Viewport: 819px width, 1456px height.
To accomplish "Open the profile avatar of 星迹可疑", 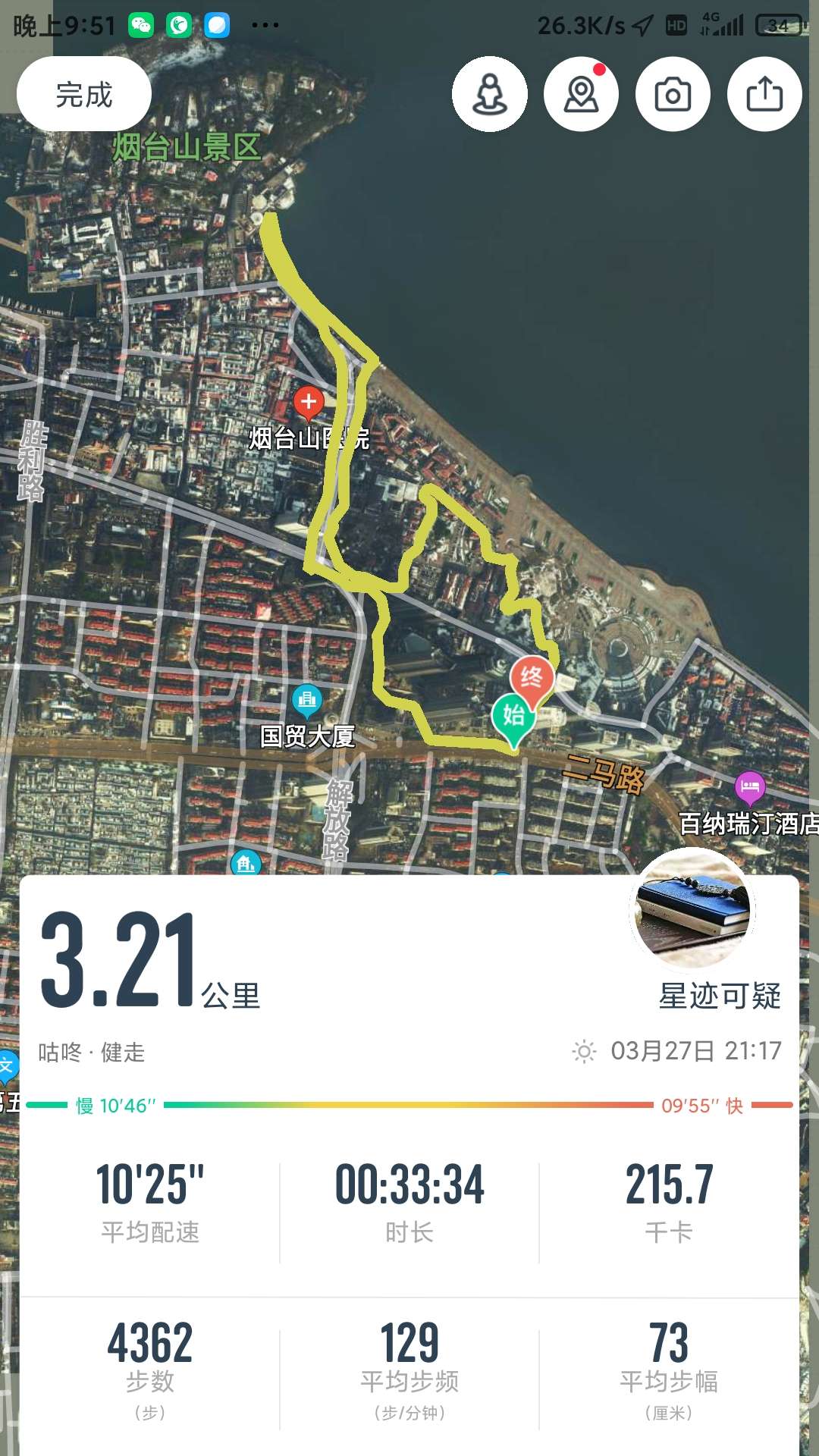I will click(x=692, y=910).
